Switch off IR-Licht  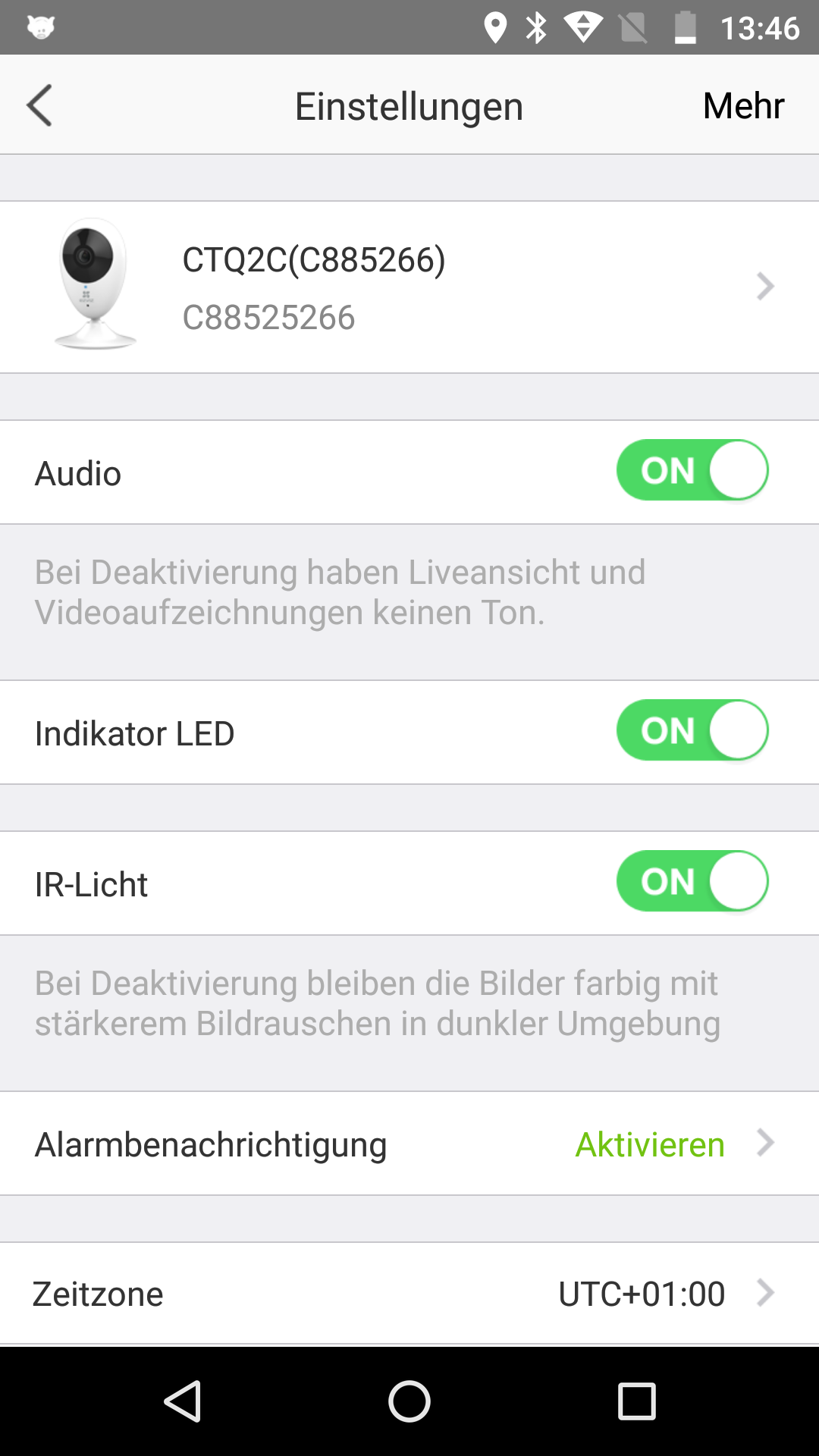click(692, 882)
